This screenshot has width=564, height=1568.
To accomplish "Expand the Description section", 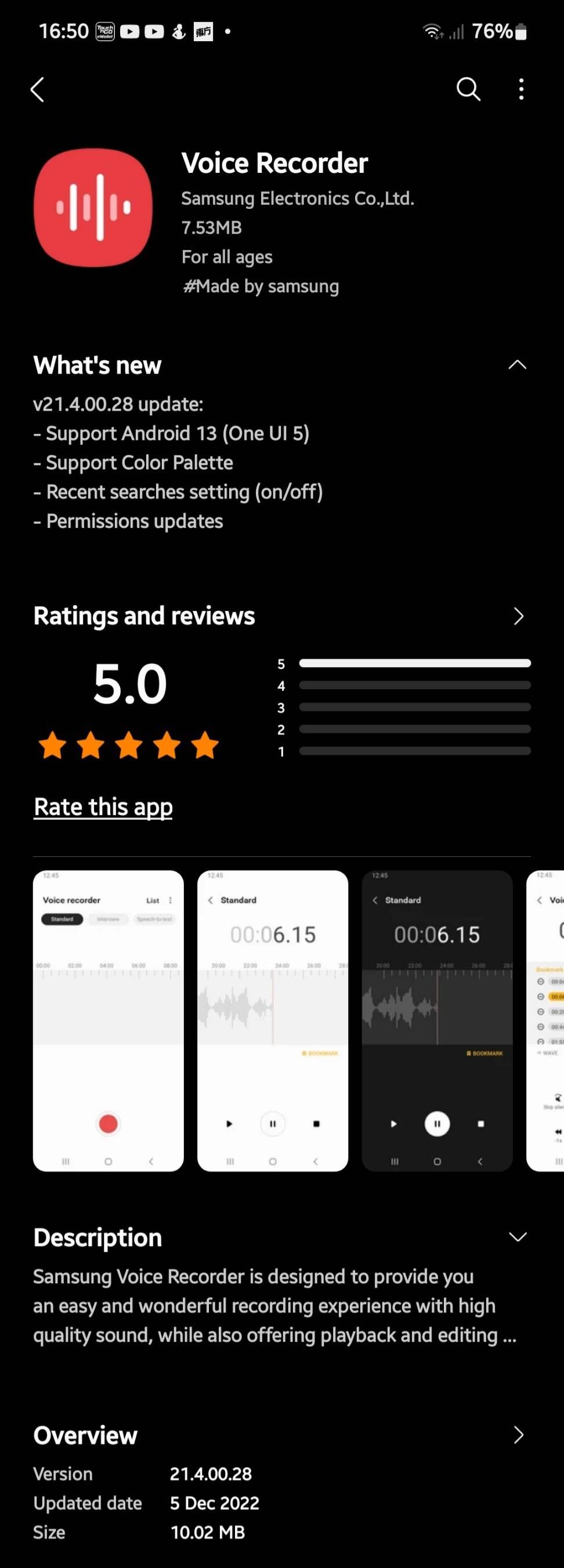I will (x=517, y=1237).
